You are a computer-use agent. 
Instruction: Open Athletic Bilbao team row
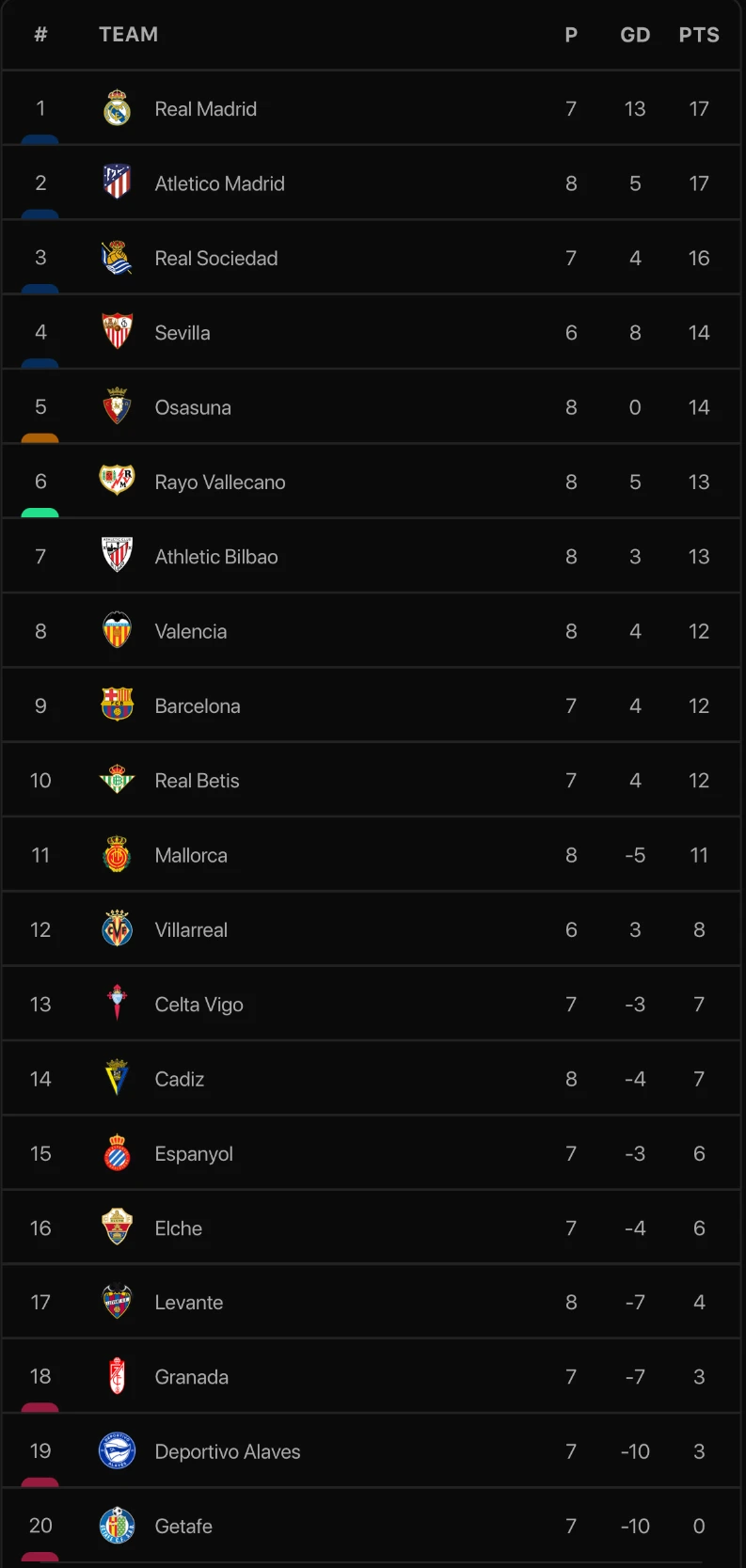pyautogui.click(x=215, y=557)
